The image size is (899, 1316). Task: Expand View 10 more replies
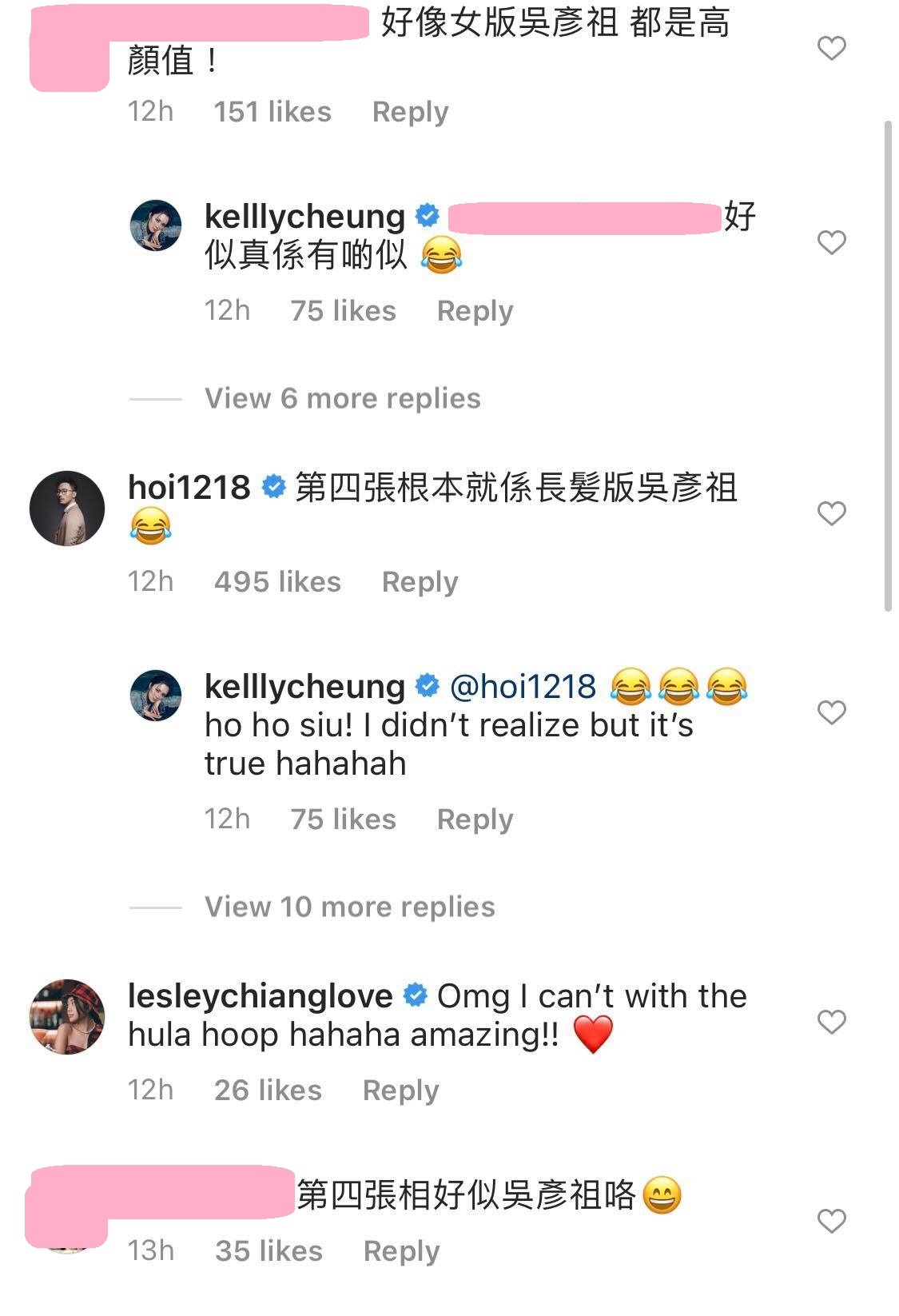point(349,907)
